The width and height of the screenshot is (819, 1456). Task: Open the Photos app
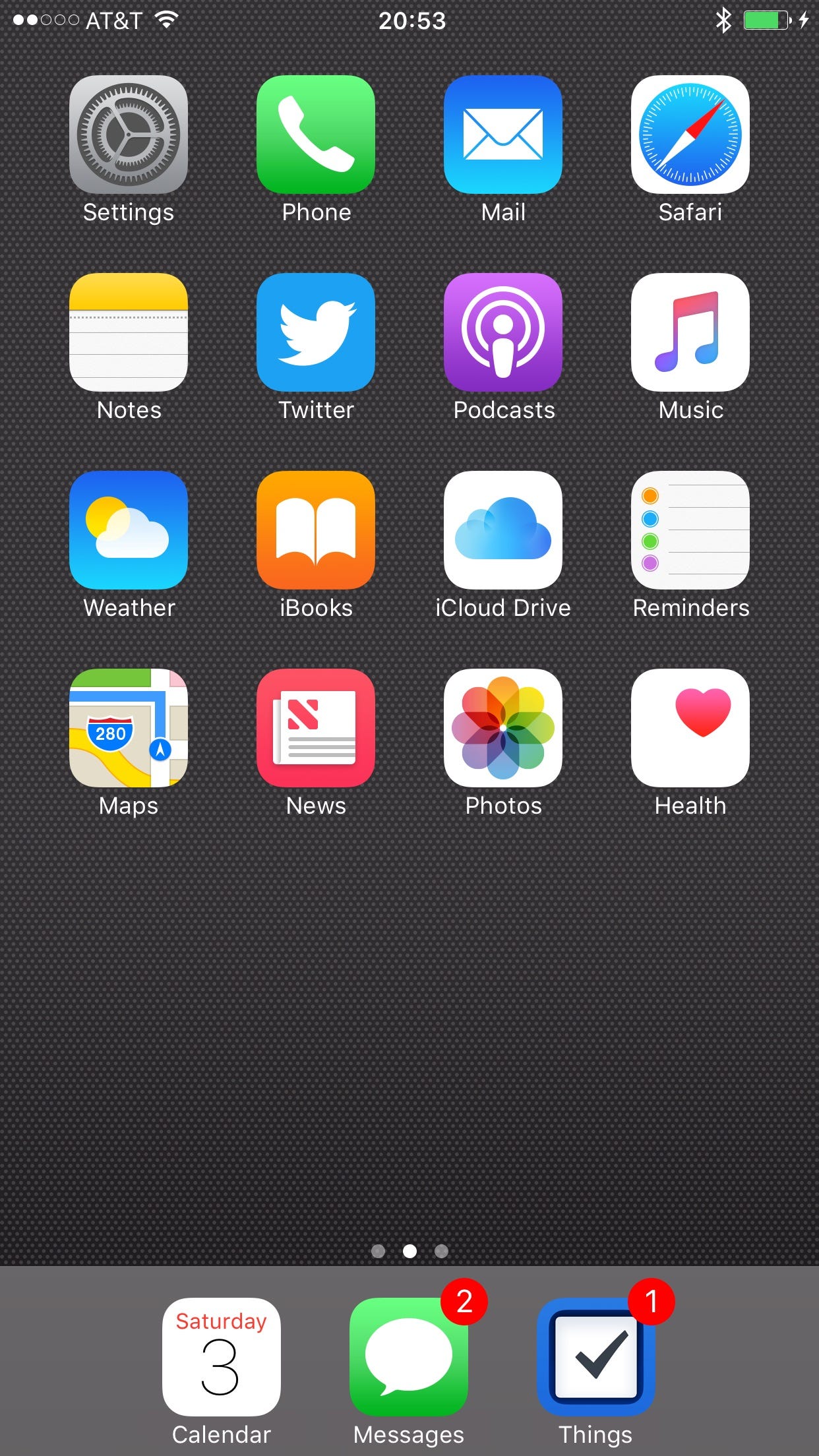point(503,728)
